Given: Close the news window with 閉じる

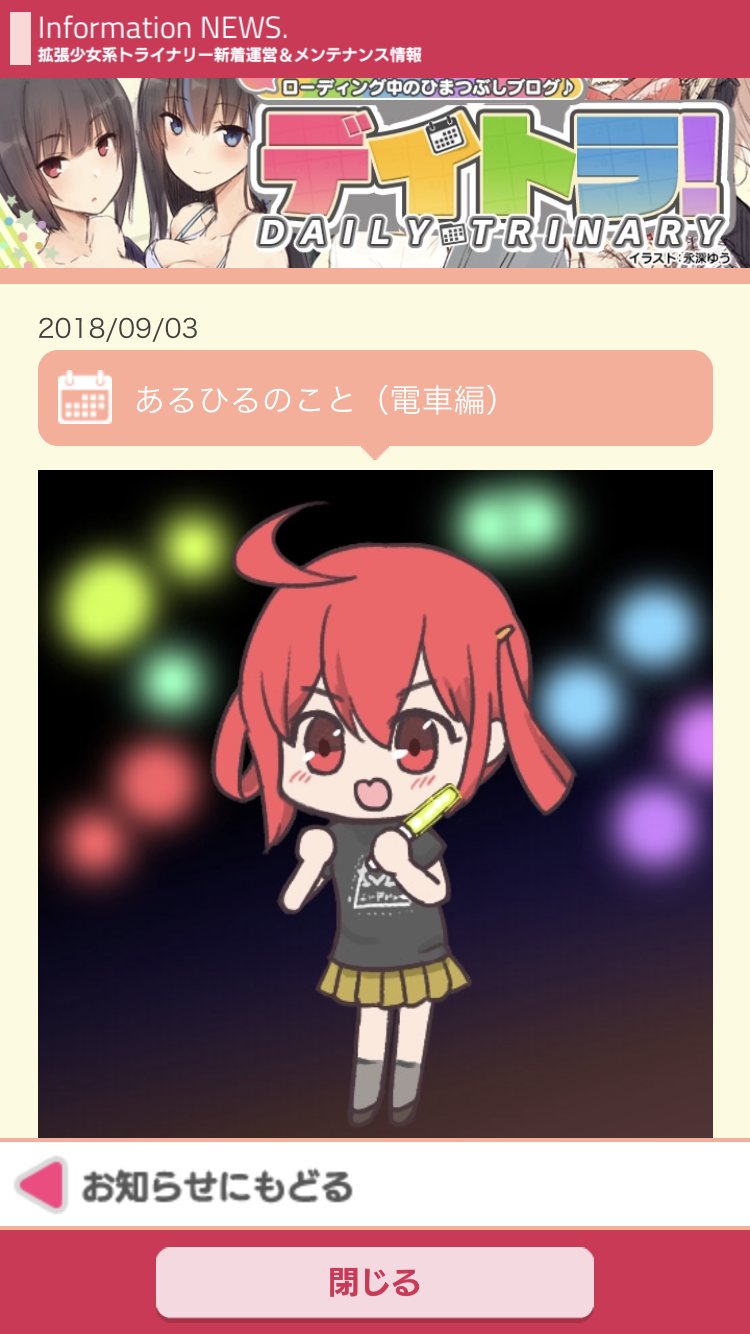Looking at the screenshot, I should [375, 1282].
